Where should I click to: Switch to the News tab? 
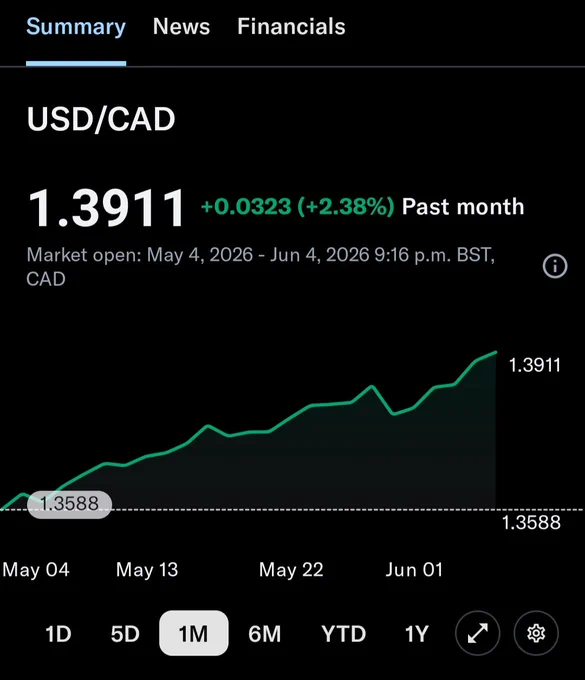[181, 27]
